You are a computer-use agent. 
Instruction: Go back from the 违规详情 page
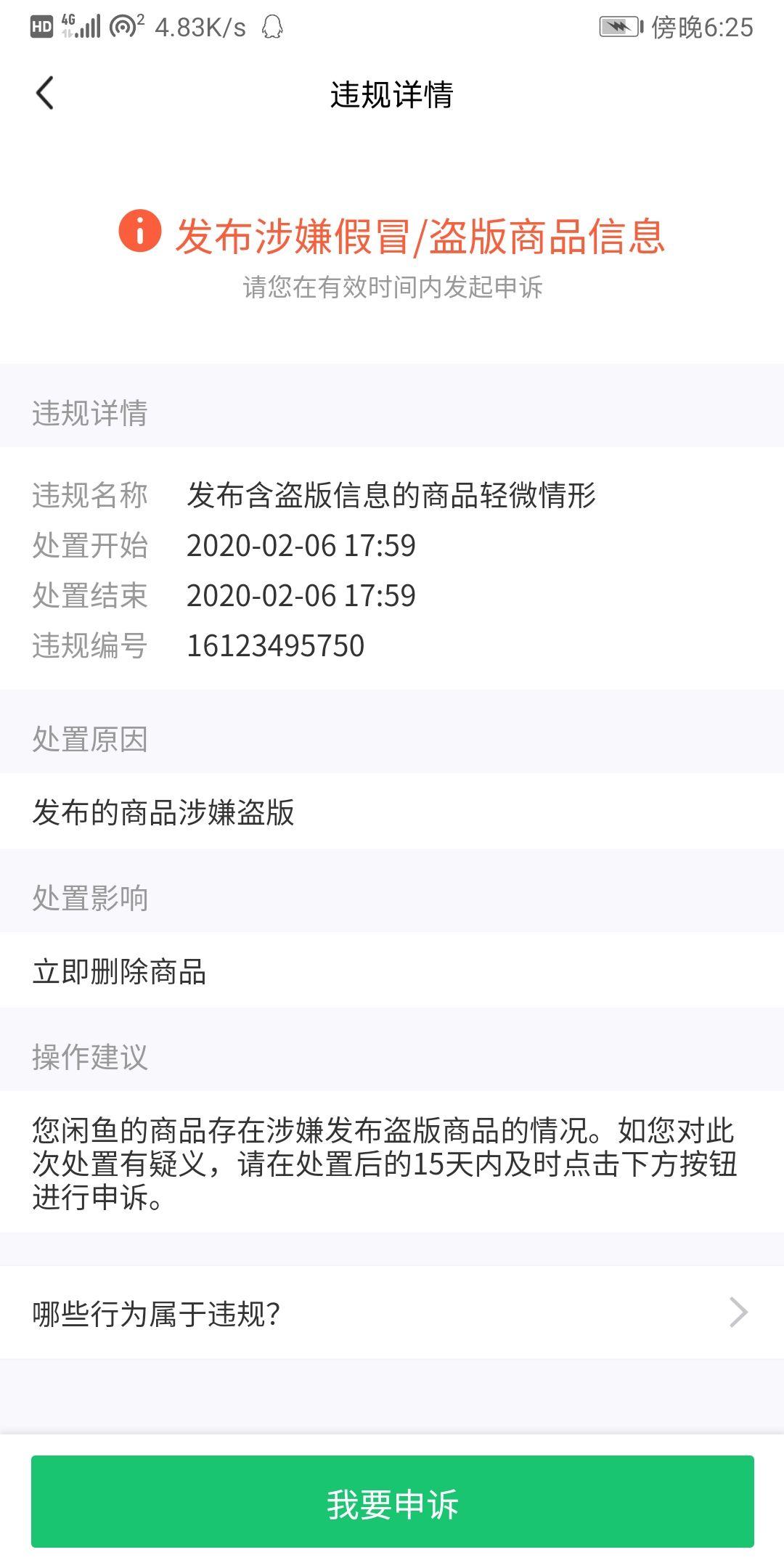pyautogui.click(x=45, y=94)
